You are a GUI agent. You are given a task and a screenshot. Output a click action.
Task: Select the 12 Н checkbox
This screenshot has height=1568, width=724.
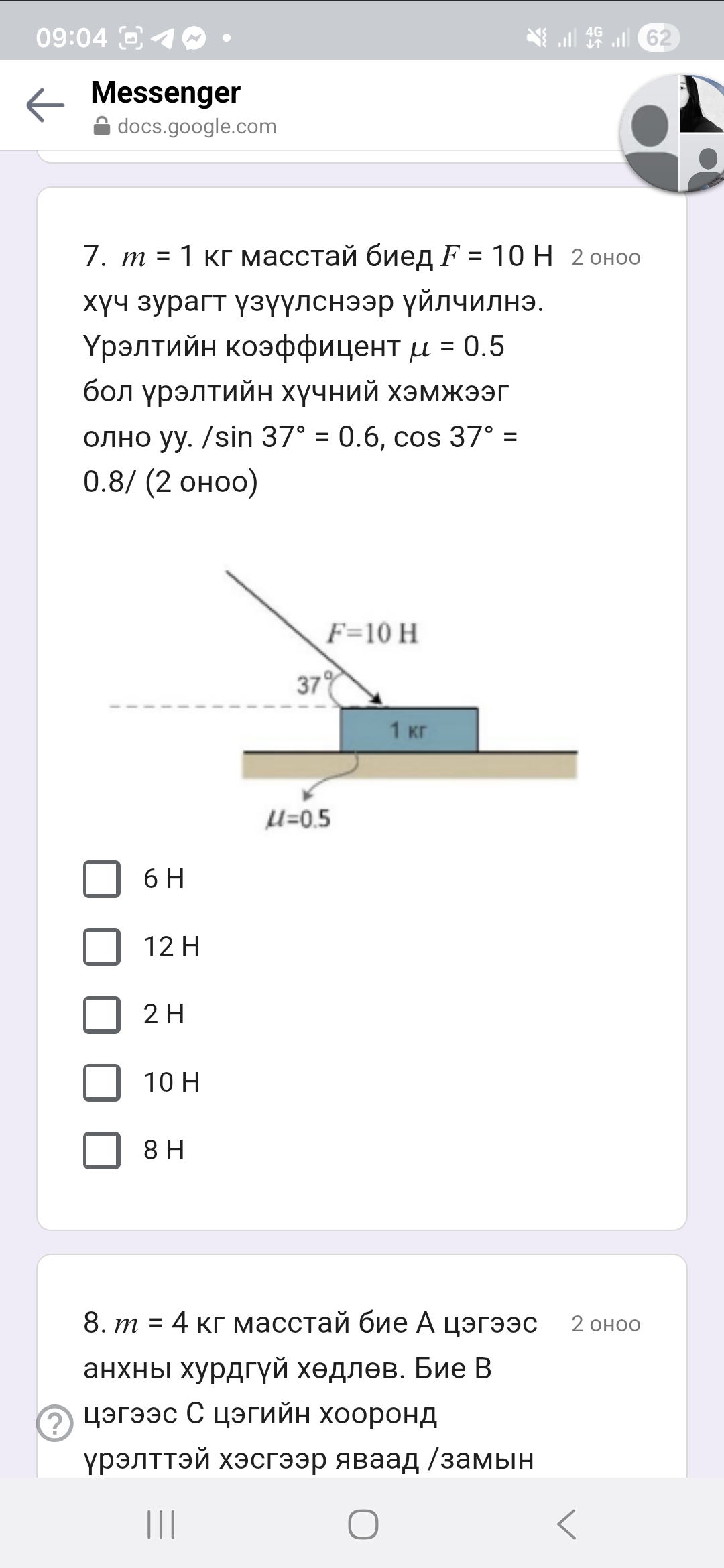point(102,946)
